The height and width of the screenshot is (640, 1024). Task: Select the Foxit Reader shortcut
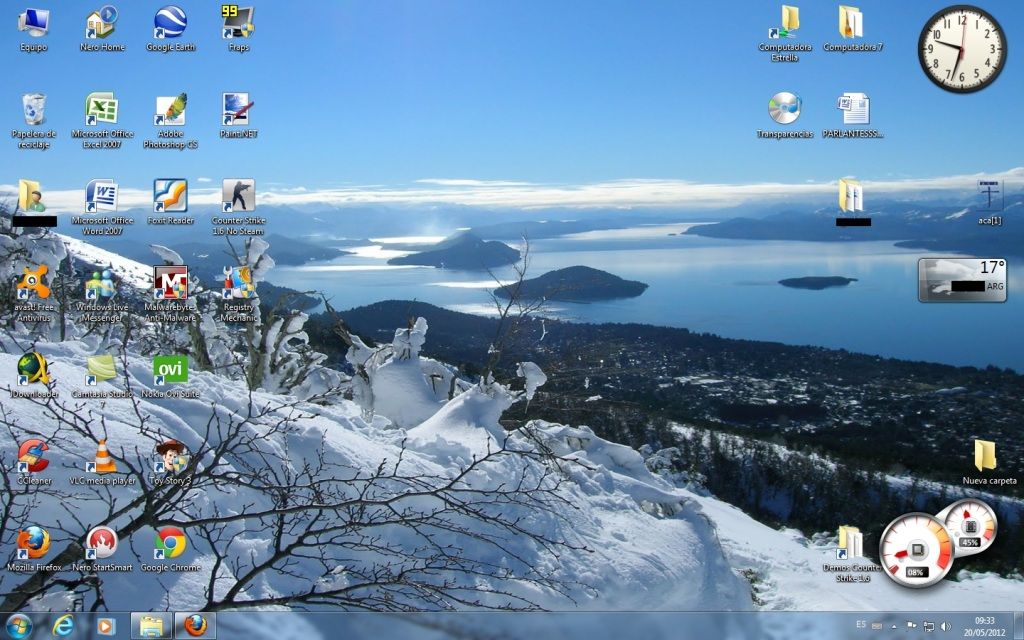click(170, 196)
